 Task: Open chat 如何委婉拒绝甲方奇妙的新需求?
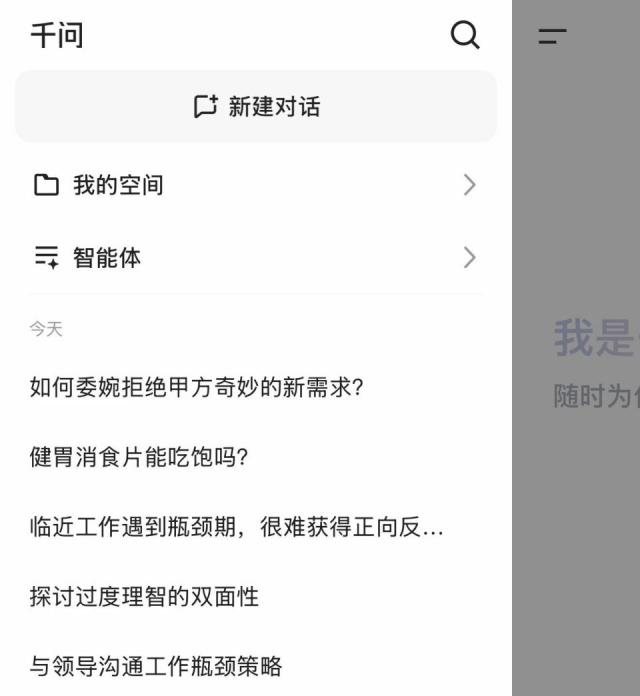click(196, 387)
